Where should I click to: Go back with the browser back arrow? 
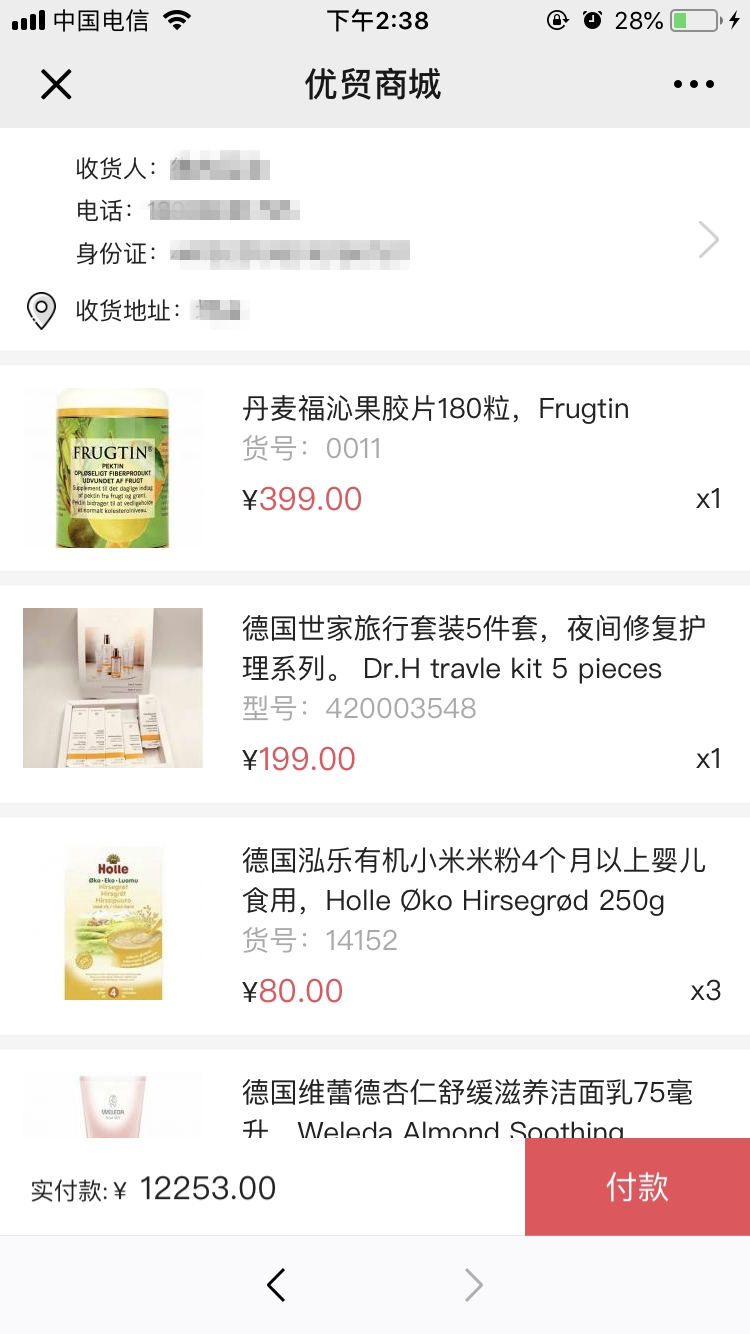coord(277,1285)
